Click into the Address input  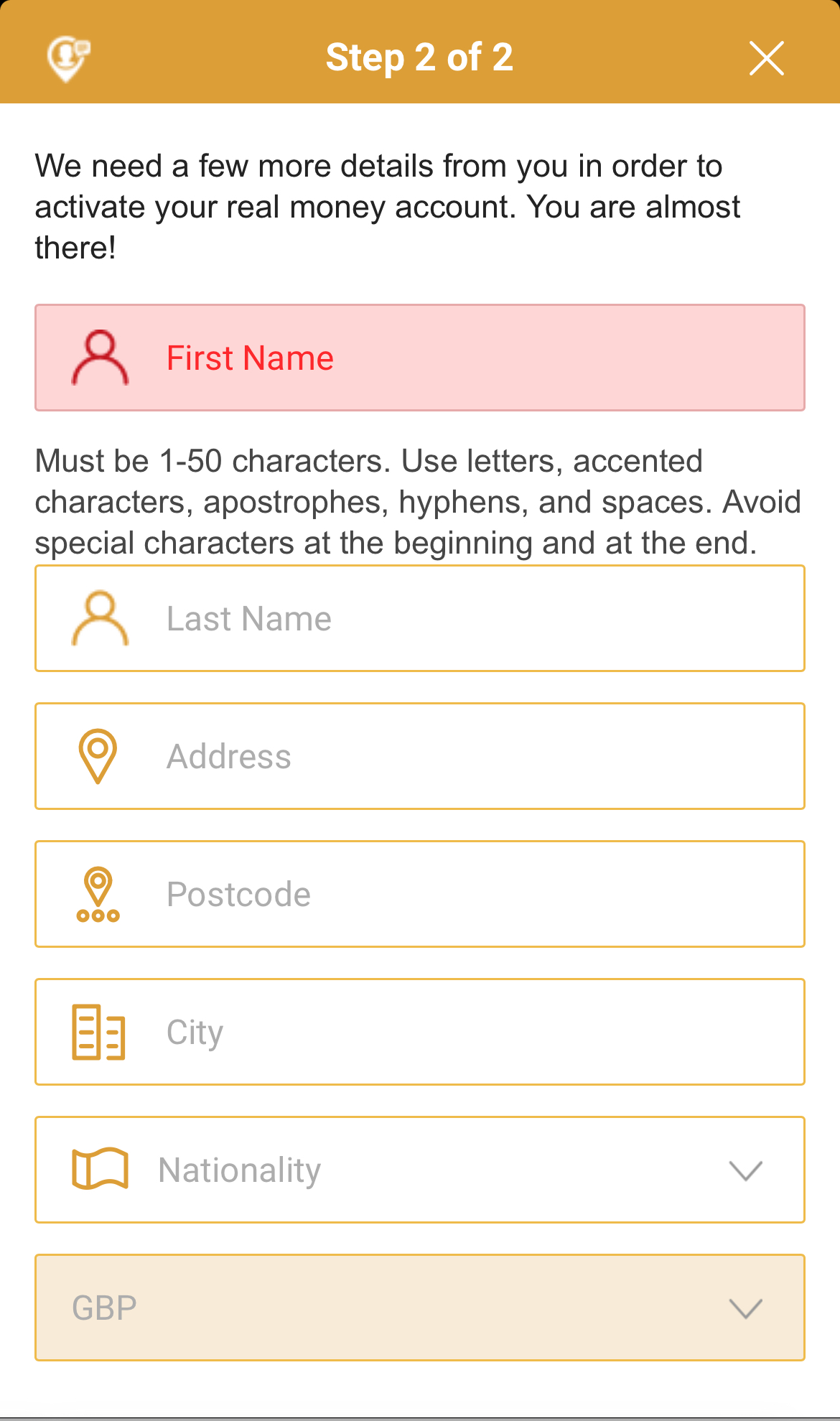click(x=420, y=755)
